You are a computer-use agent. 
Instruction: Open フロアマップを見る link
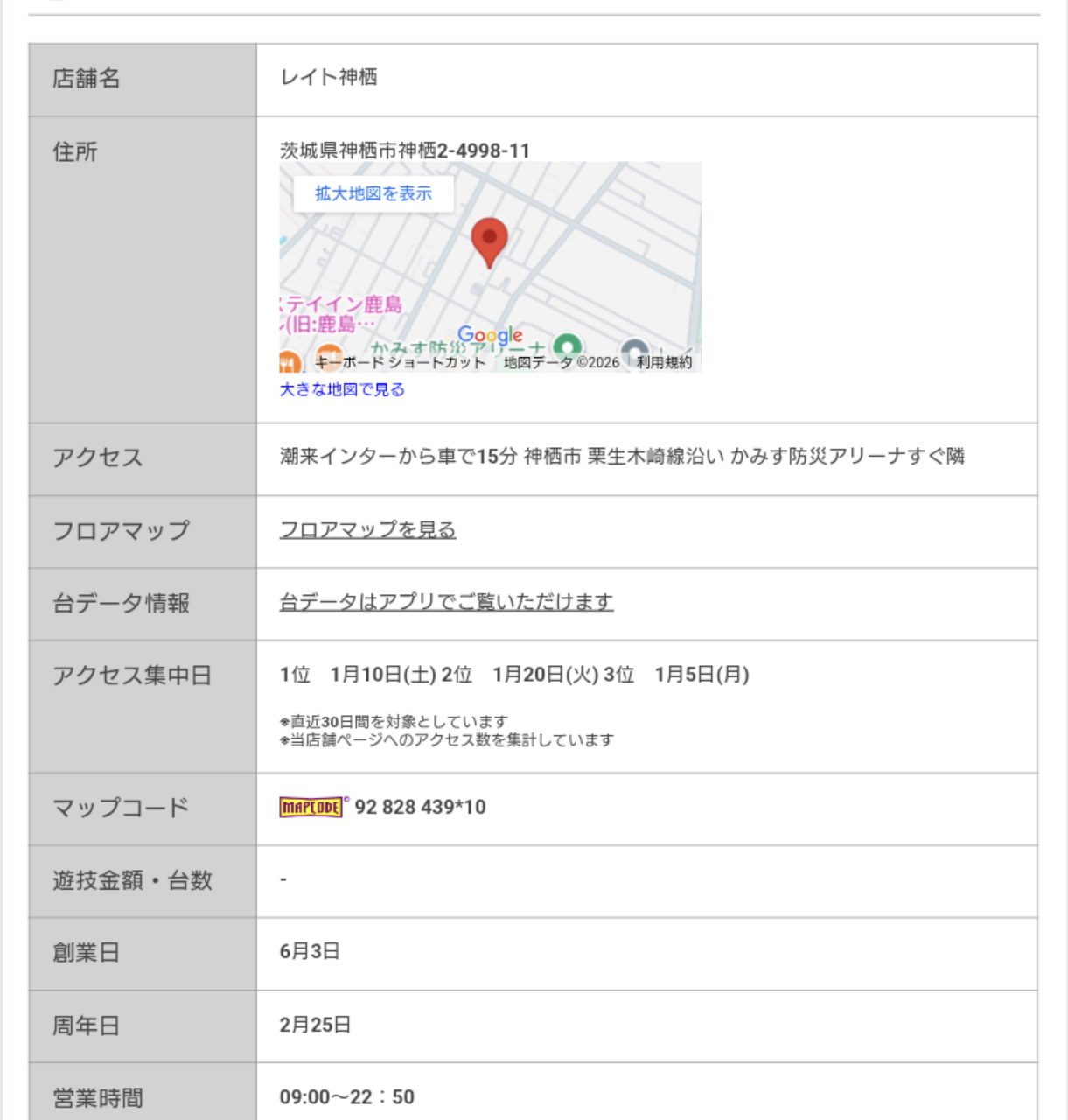point(367,529)
